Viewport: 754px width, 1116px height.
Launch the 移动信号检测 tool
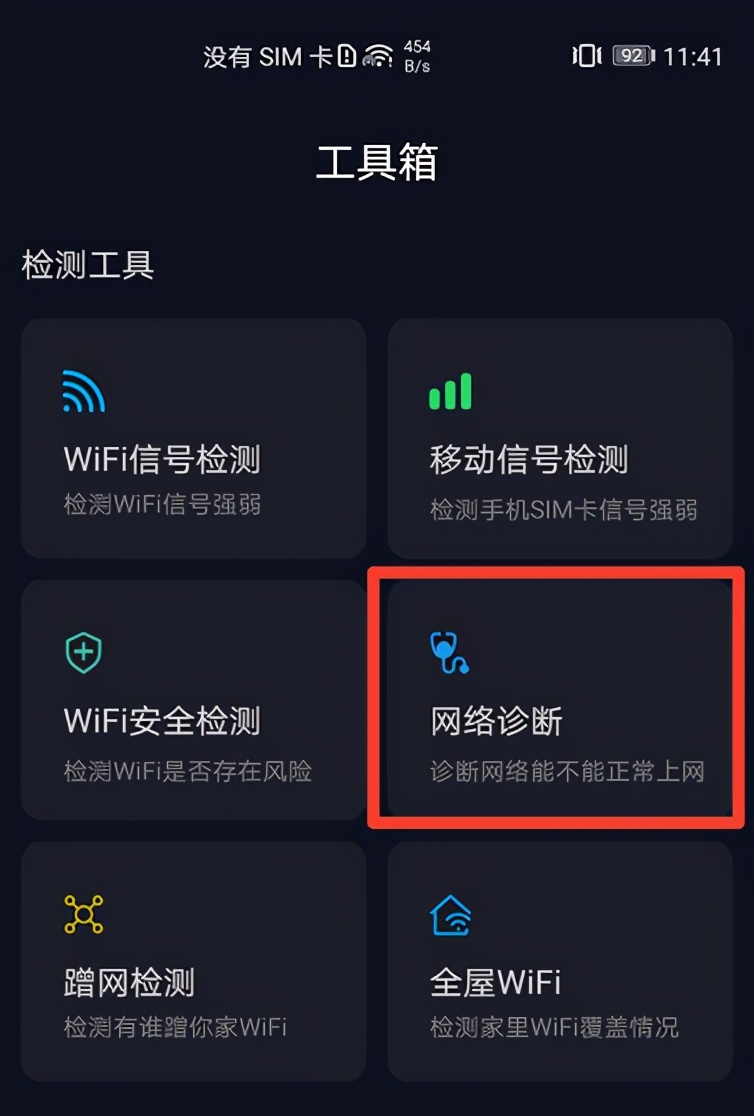[559, 437]
